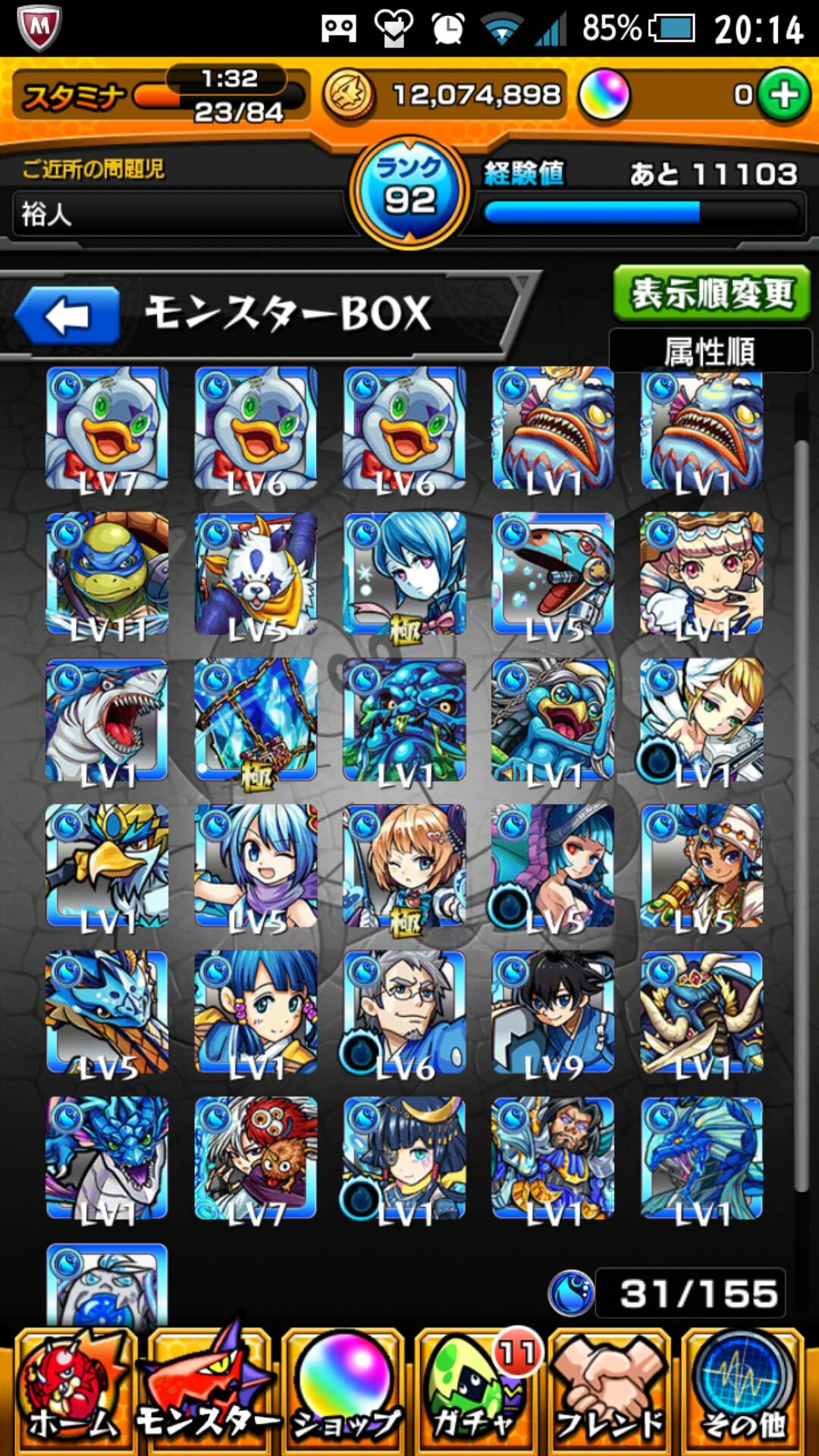This screenshot has width=819, height=1456.
Task: Change display order with 表示順変更
Action: pos(711,293)
